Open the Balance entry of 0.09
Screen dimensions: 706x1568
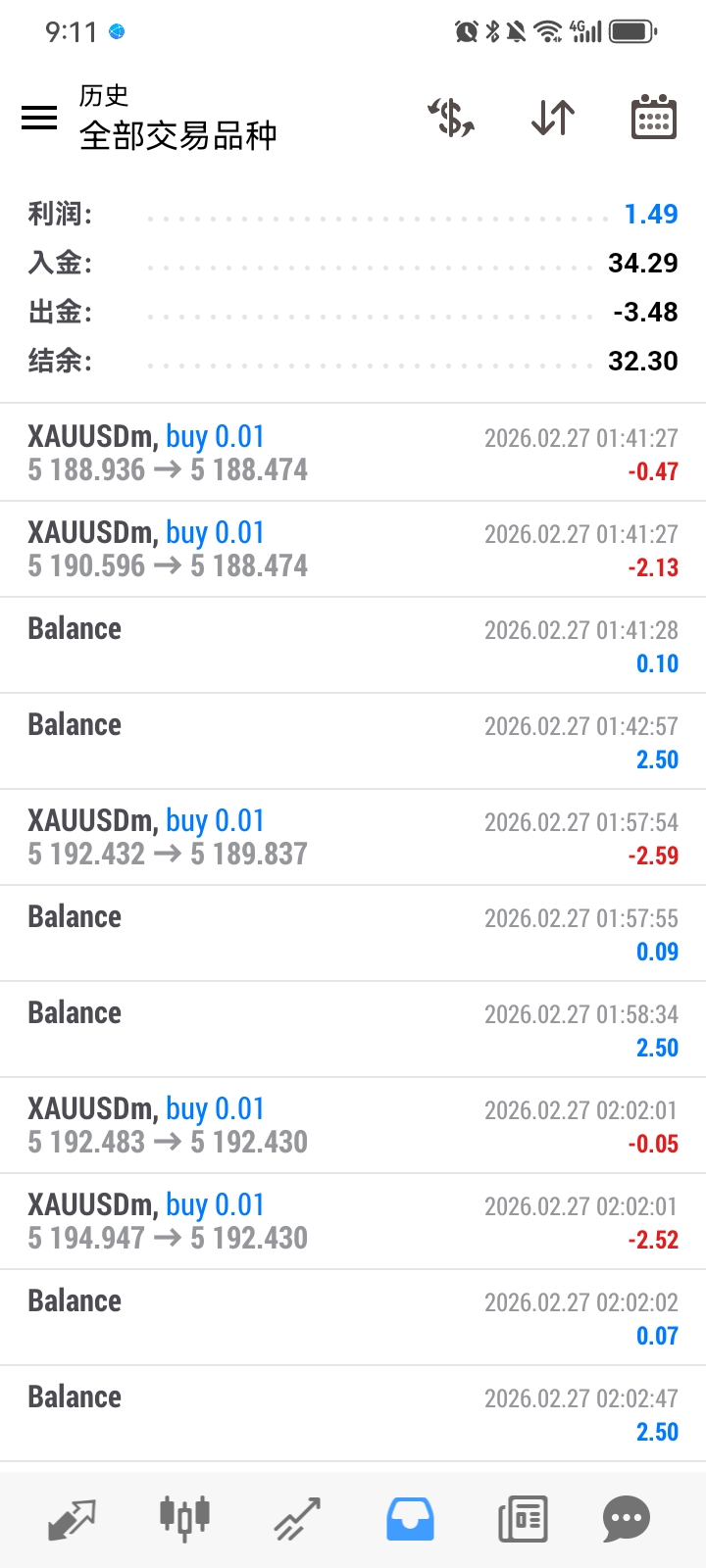(x=353, y=933)
